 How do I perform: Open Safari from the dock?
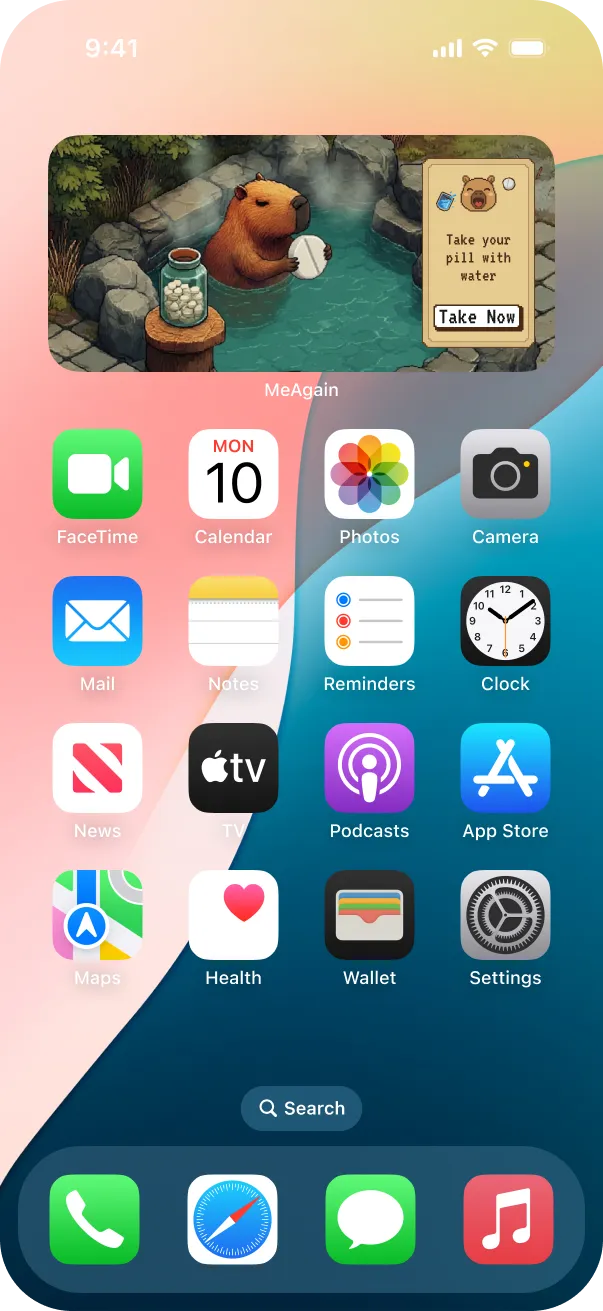[x=232, y=1219]
